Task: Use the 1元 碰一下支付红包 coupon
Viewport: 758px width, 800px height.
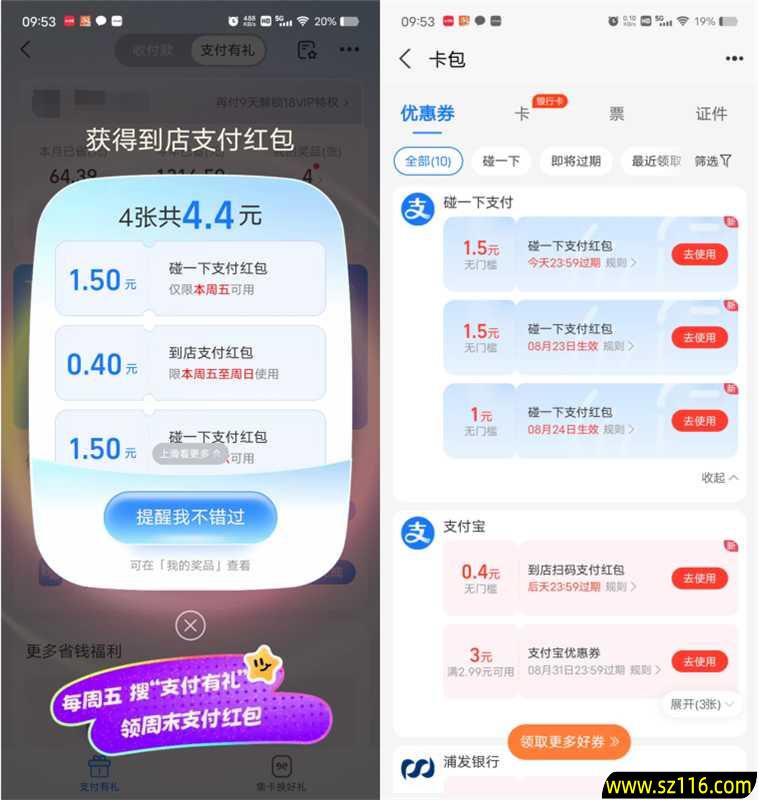Action: click(699, 421)
